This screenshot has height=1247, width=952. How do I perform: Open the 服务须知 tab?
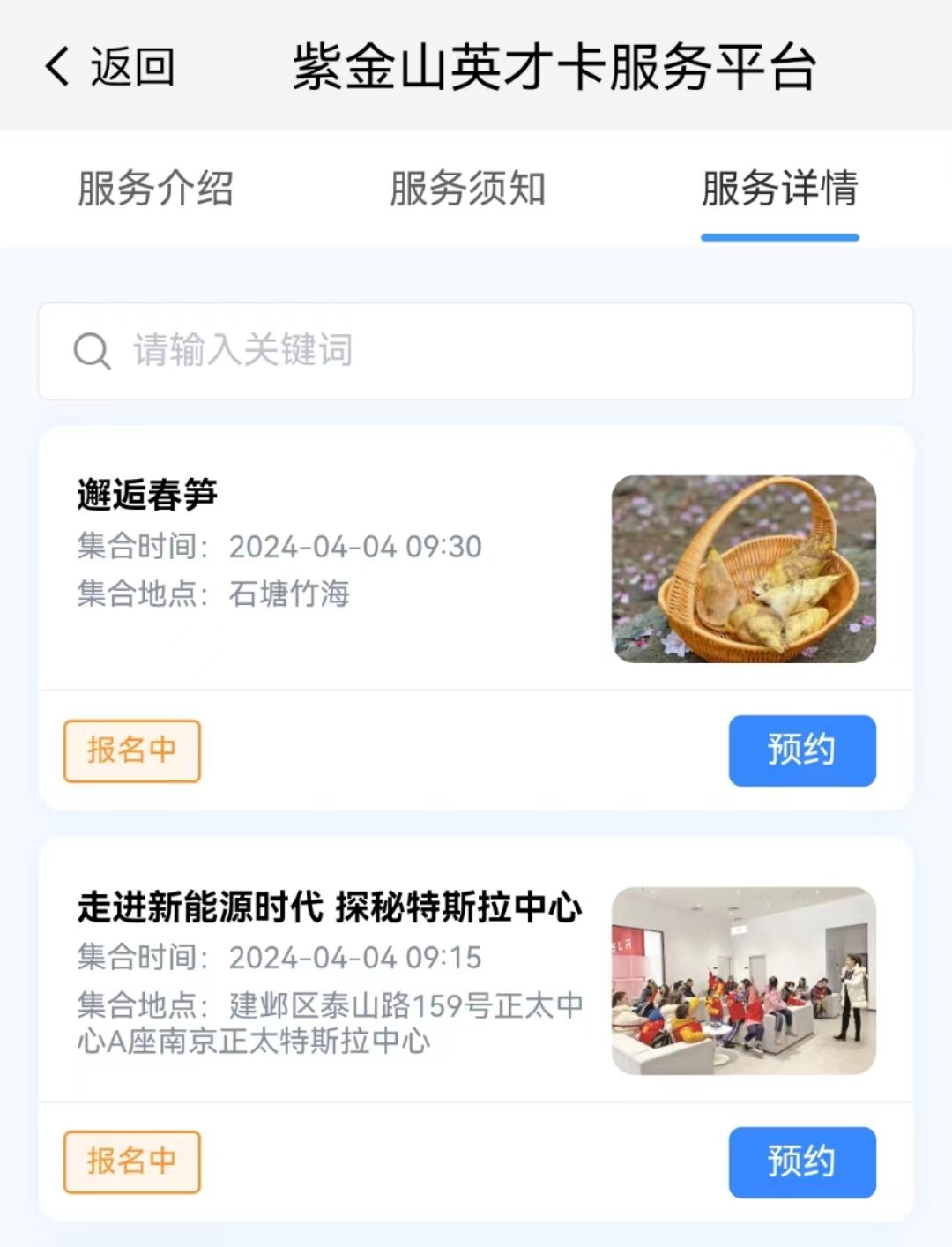tap(467, 188)
